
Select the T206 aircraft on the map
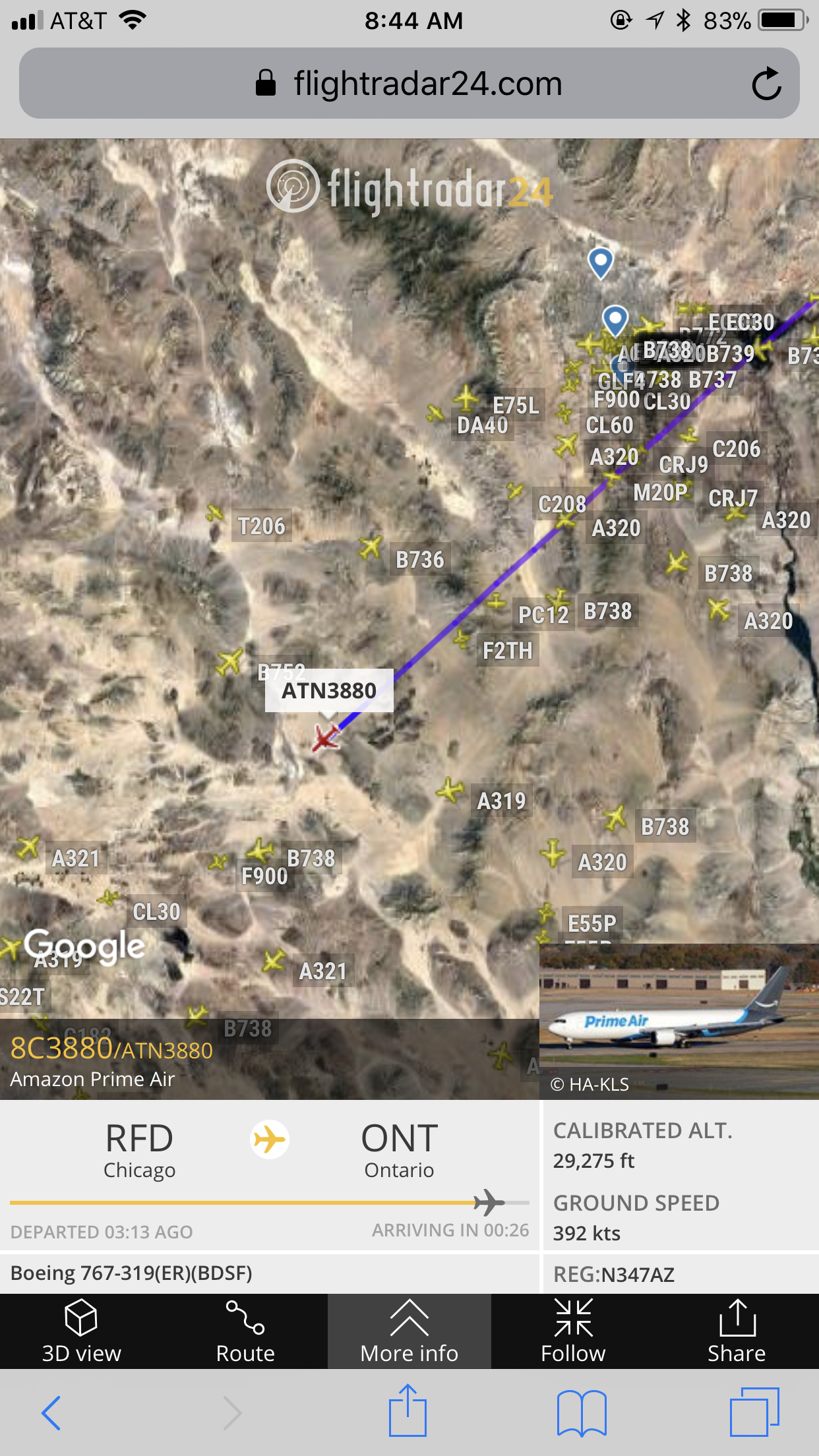215,512
